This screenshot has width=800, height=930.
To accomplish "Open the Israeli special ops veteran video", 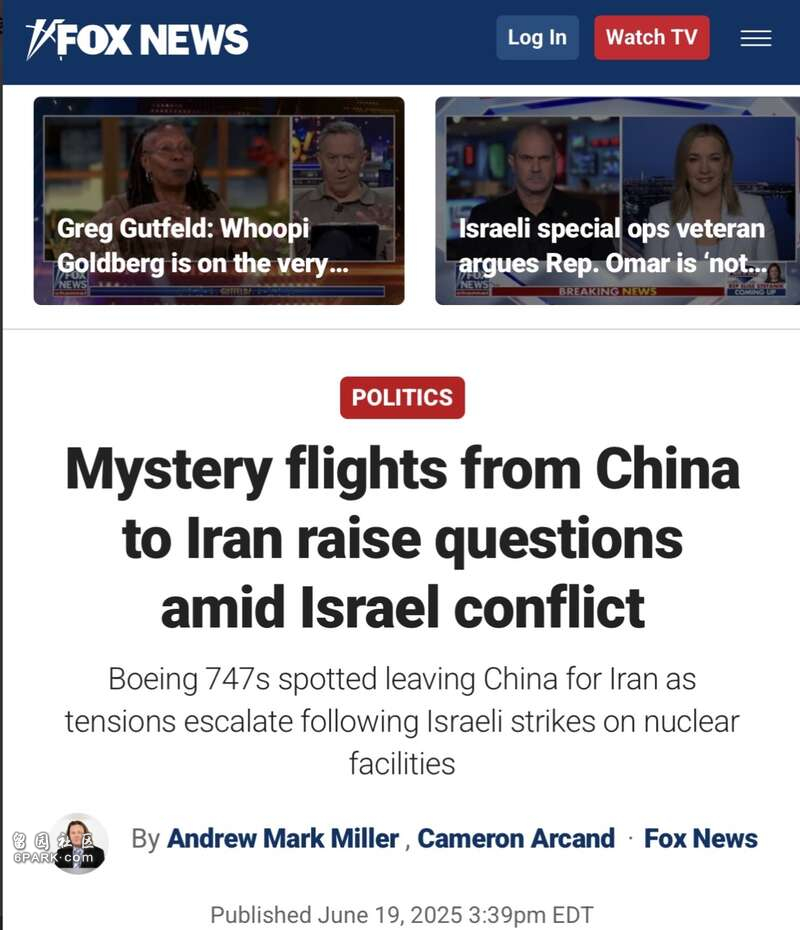I will pyautogui.click(x=617, y=201).
